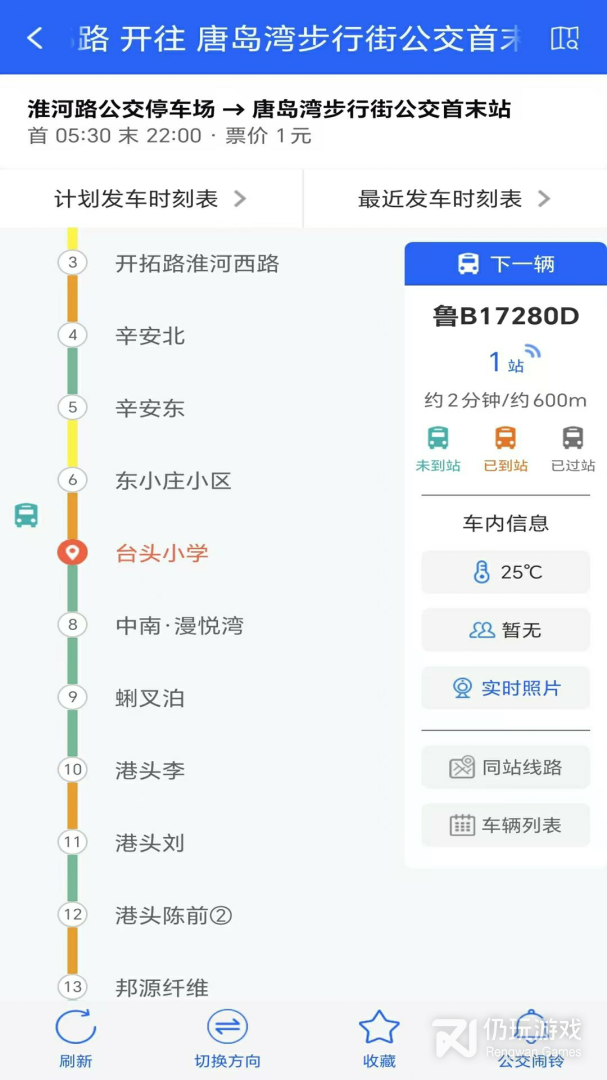Open the route map view icon
The image size is (607, 1080).
(x=565, y=38)
